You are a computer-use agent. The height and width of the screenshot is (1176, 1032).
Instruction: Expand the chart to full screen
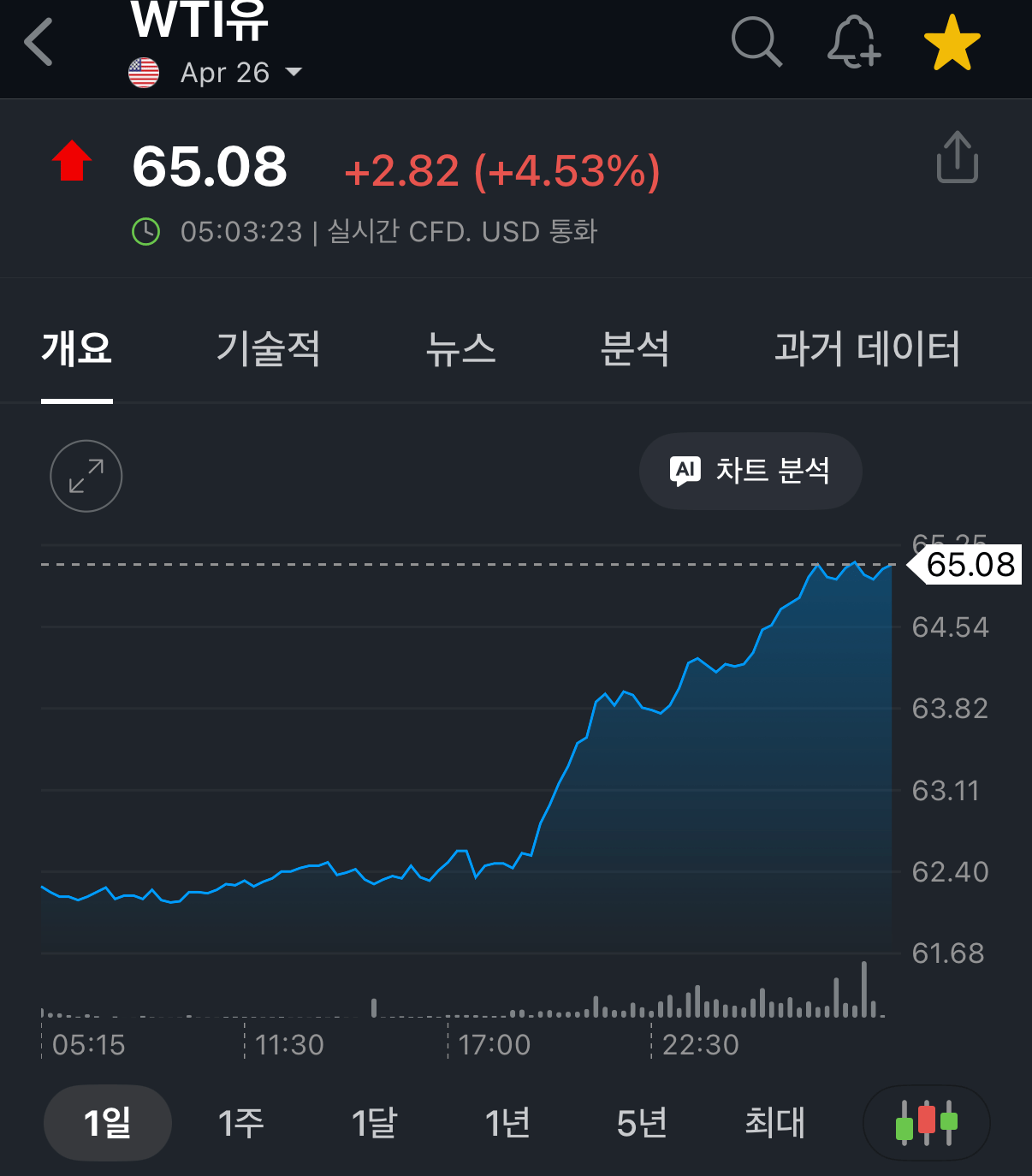point(86,476)
